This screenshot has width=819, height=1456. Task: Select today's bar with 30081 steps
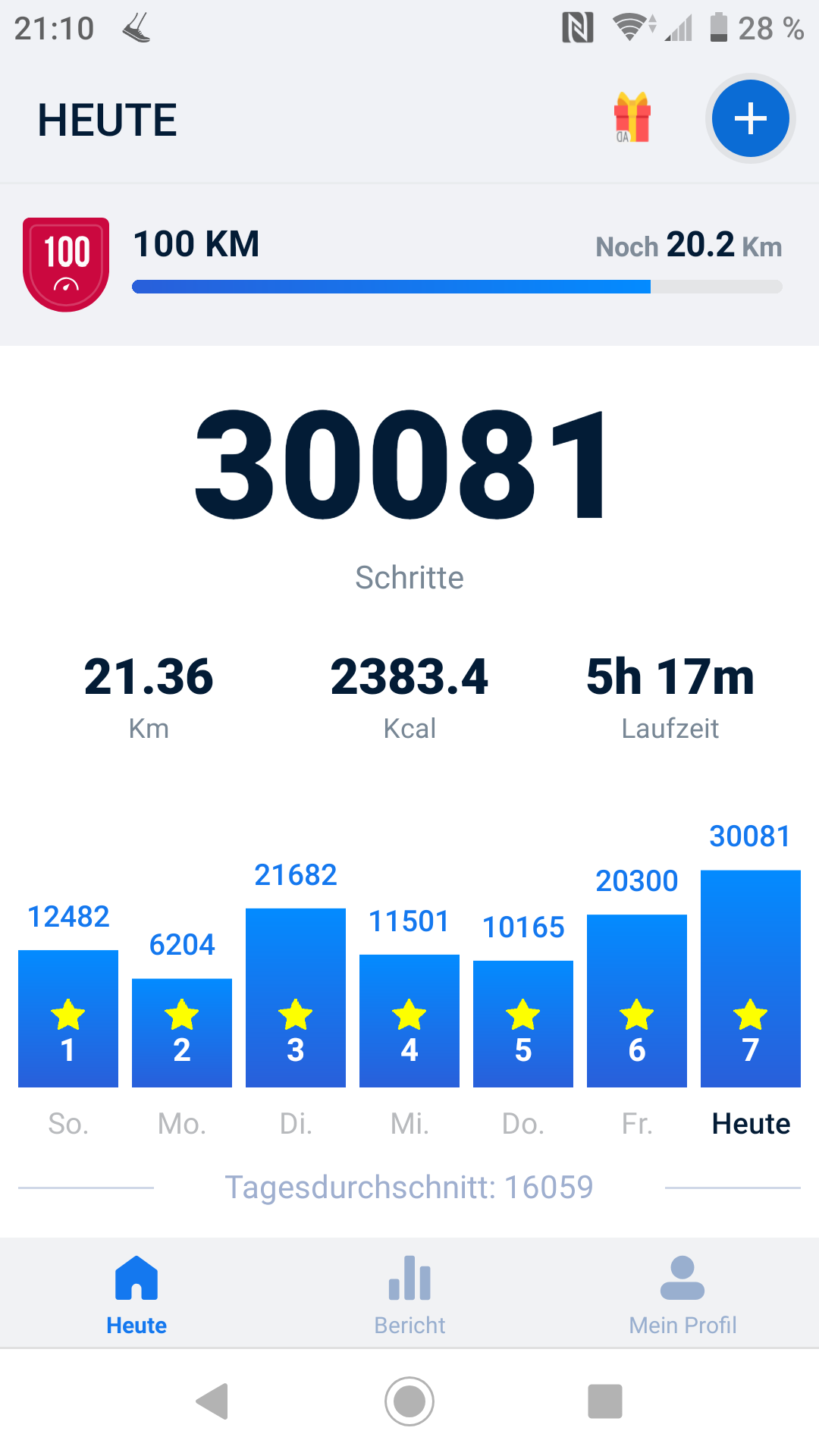point(751,978)
